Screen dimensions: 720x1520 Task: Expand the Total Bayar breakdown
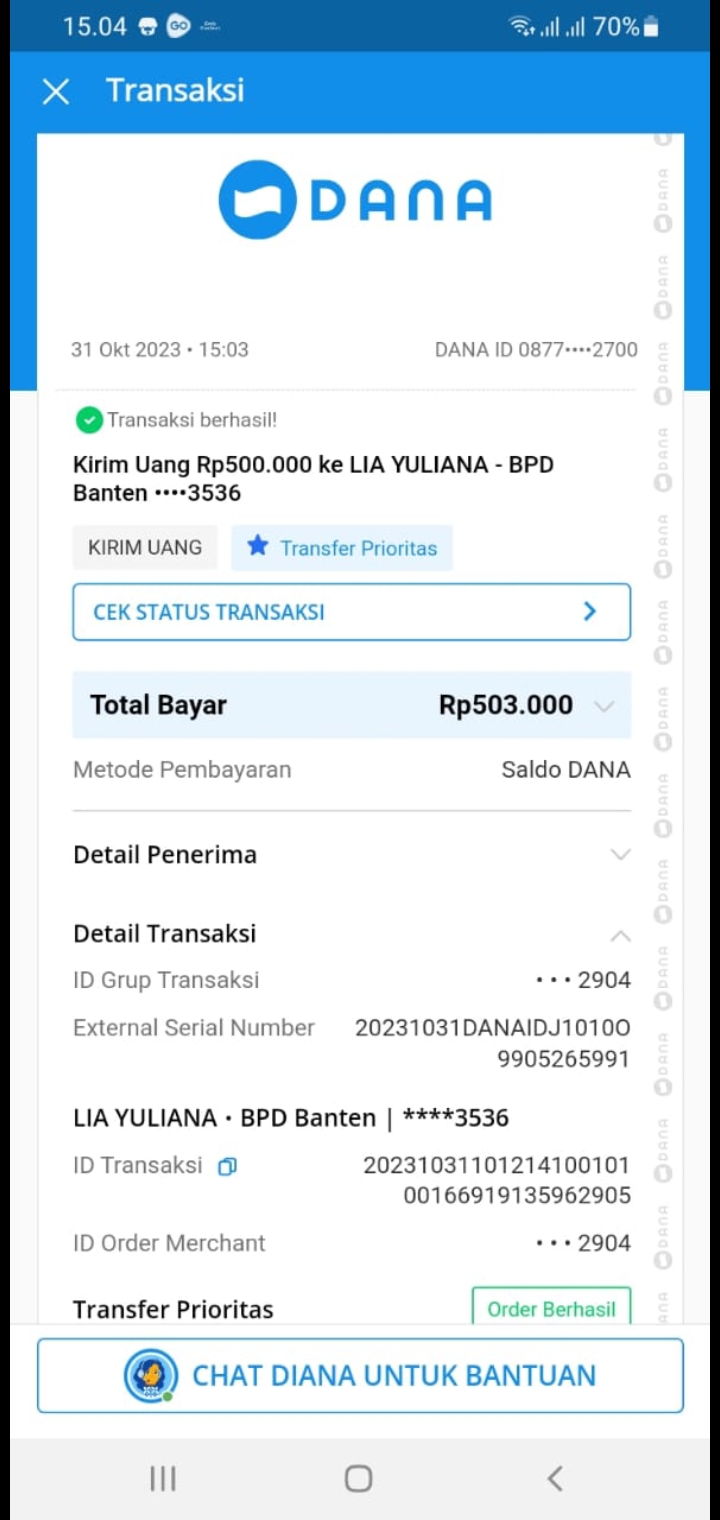pyautogui.click(x=604, y=705)
